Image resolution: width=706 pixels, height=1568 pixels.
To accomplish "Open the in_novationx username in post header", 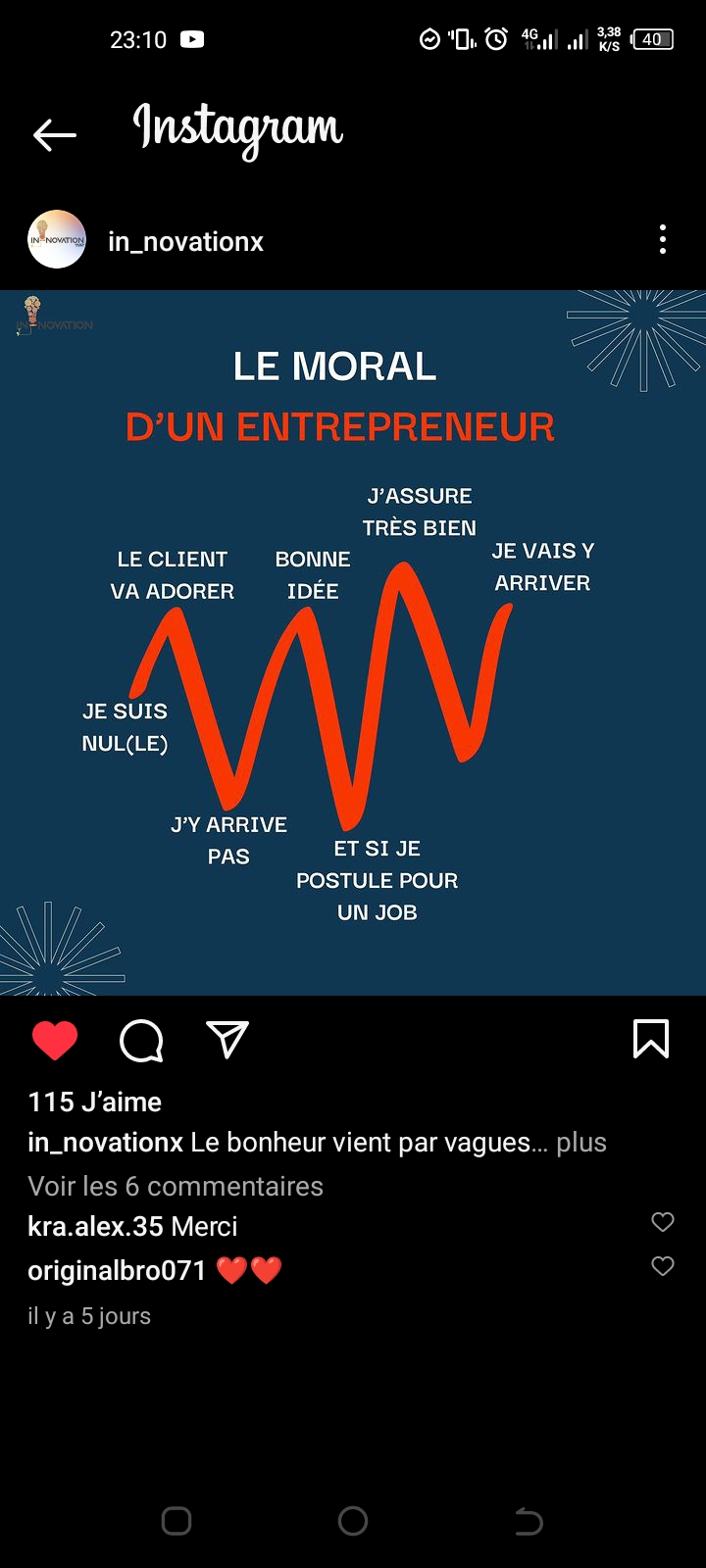I will click(185, 242).
